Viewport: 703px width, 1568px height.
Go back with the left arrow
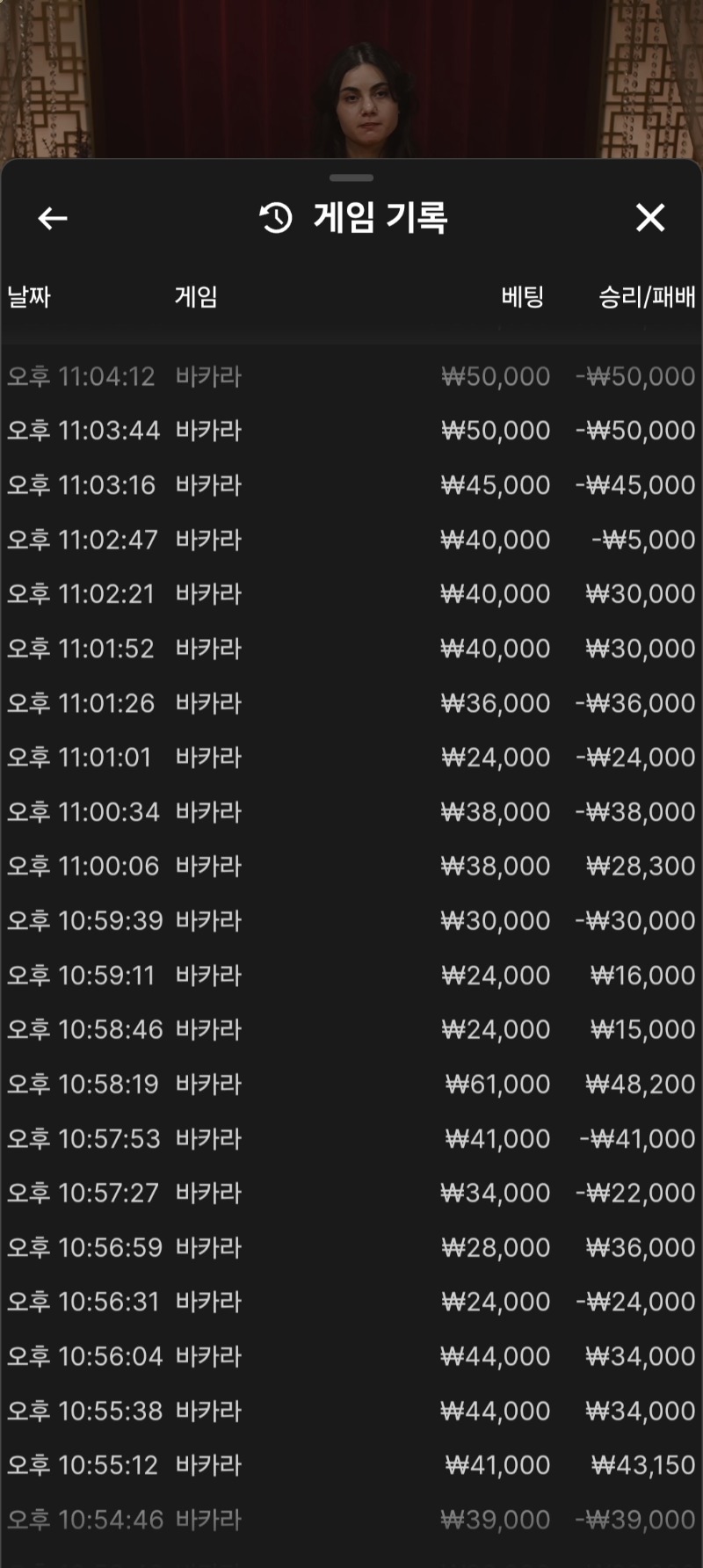click(53, 218)
